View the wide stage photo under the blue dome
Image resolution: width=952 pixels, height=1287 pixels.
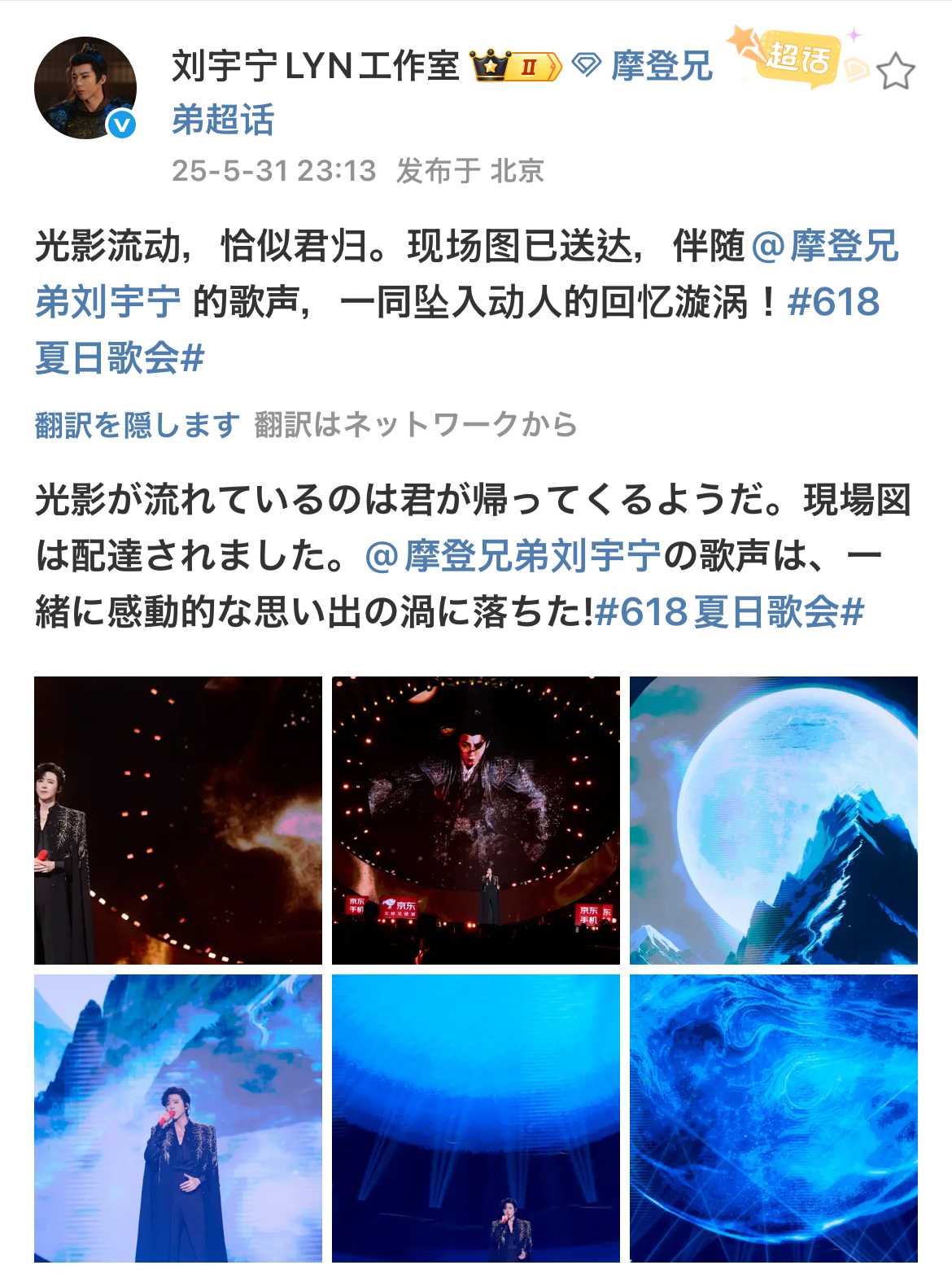(x=475, y=1118)
